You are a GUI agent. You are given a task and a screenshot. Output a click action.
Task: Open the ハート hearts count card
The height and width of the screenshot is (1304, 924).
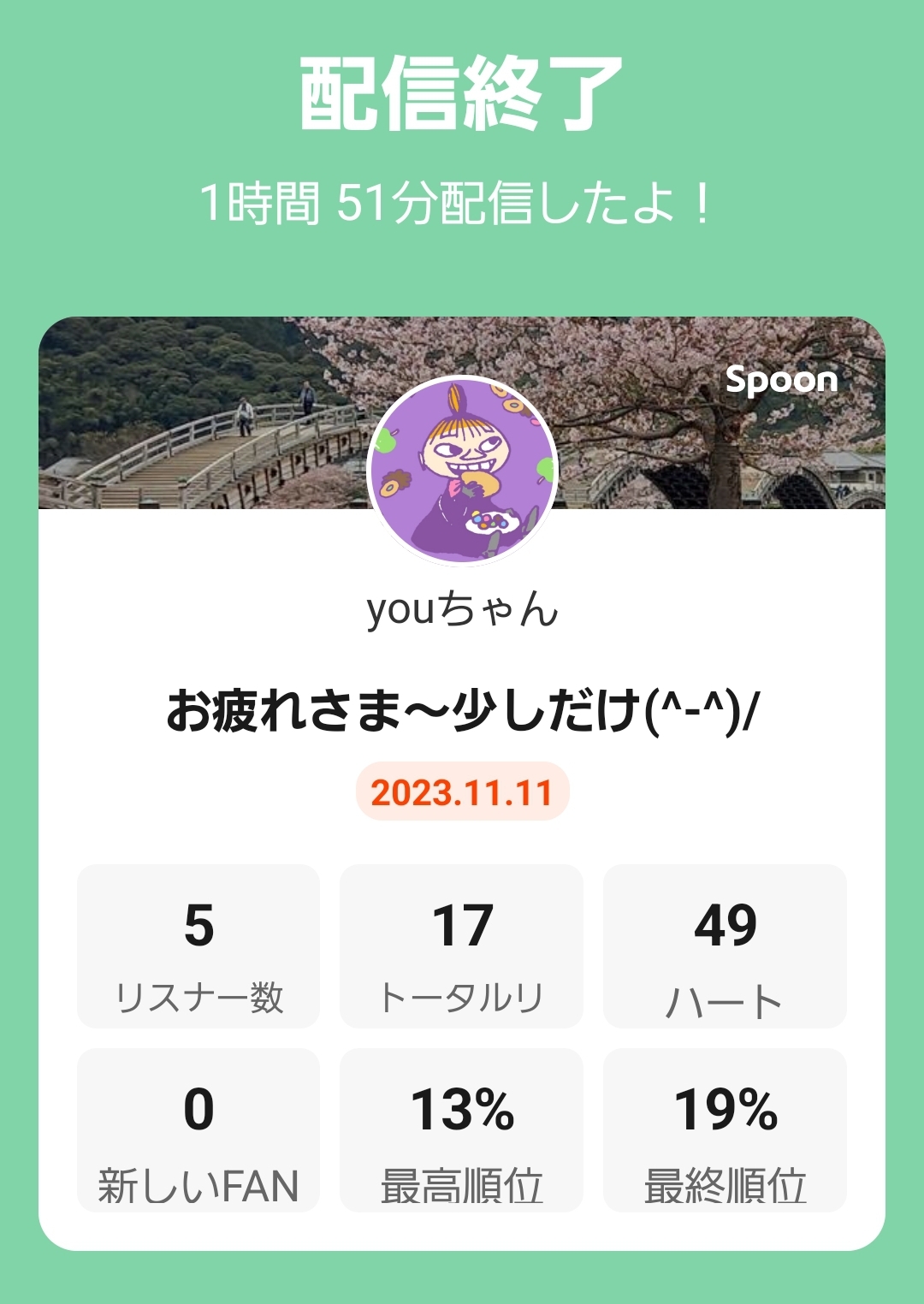pyautogui.click(x=725, y=945)
